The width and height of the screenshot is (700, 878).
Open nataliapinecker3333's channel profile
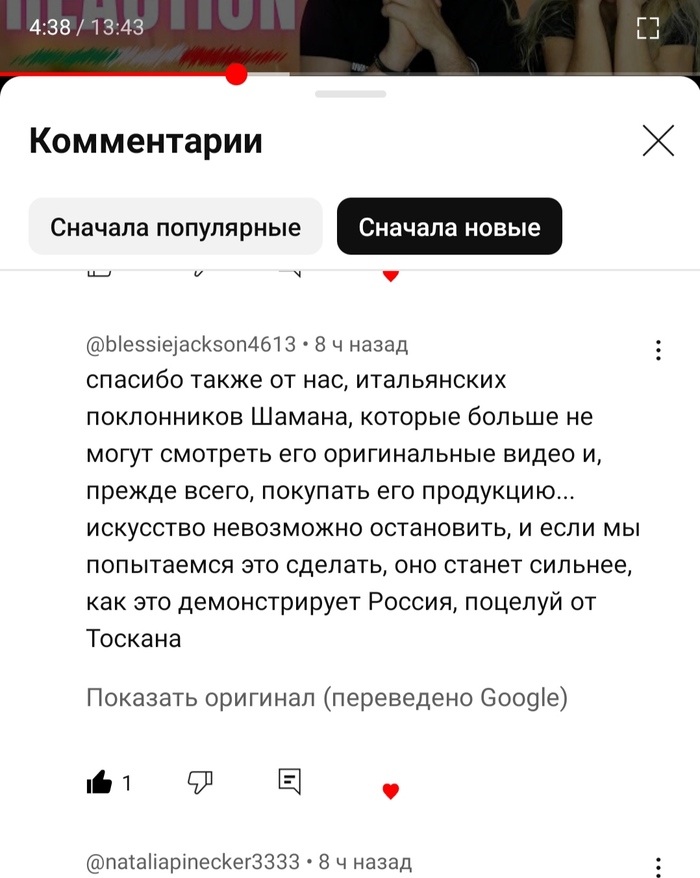click(193, 861)
